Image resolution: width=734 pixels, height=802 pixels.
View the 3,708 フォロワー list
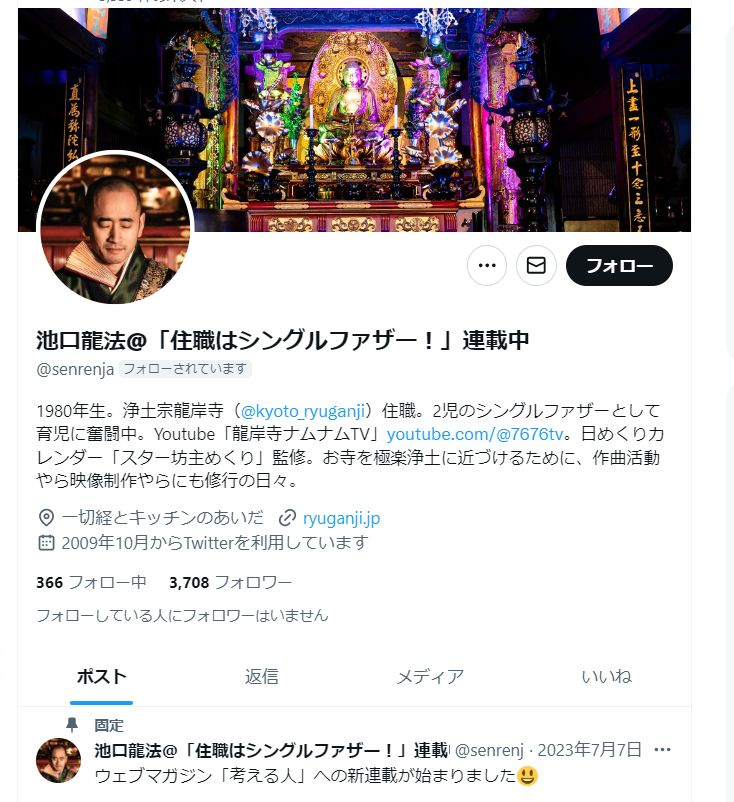coord(231,582)
